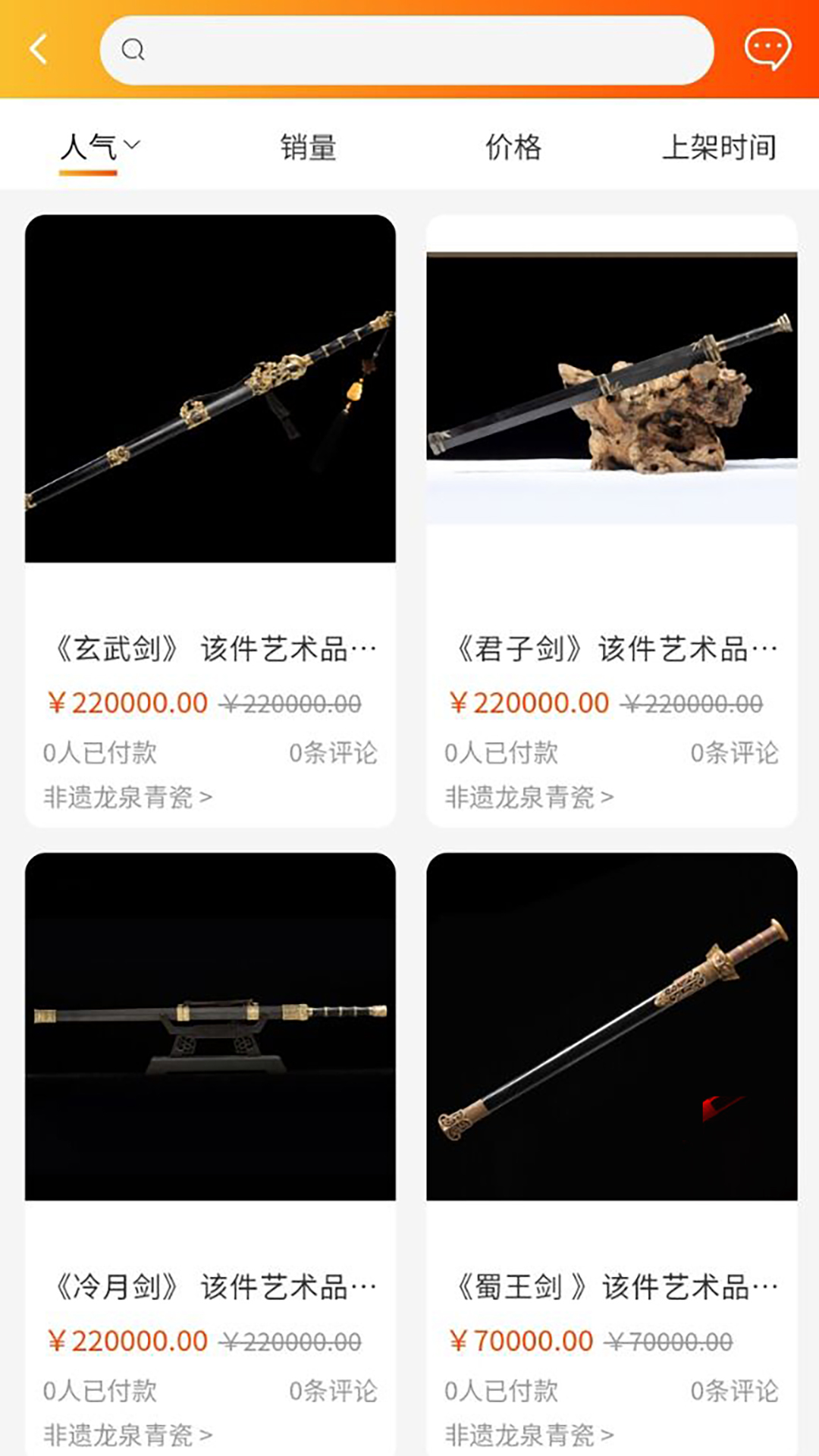
Task: Switch to the 销量 sort tab
Action: (x=308, y=148)
